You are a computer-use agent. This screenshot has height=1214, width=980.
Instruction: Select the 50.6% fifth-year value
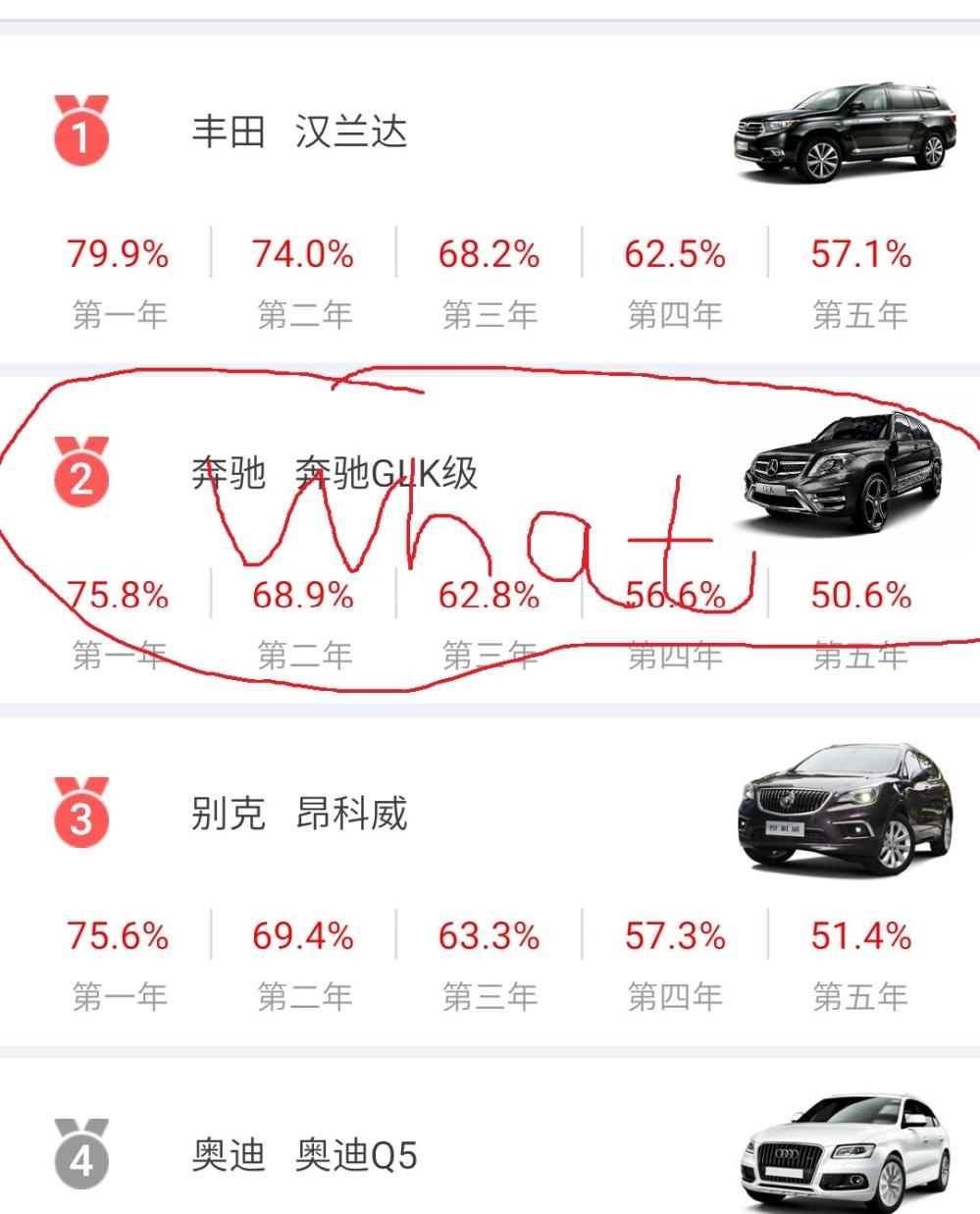[x=859, y=596]
